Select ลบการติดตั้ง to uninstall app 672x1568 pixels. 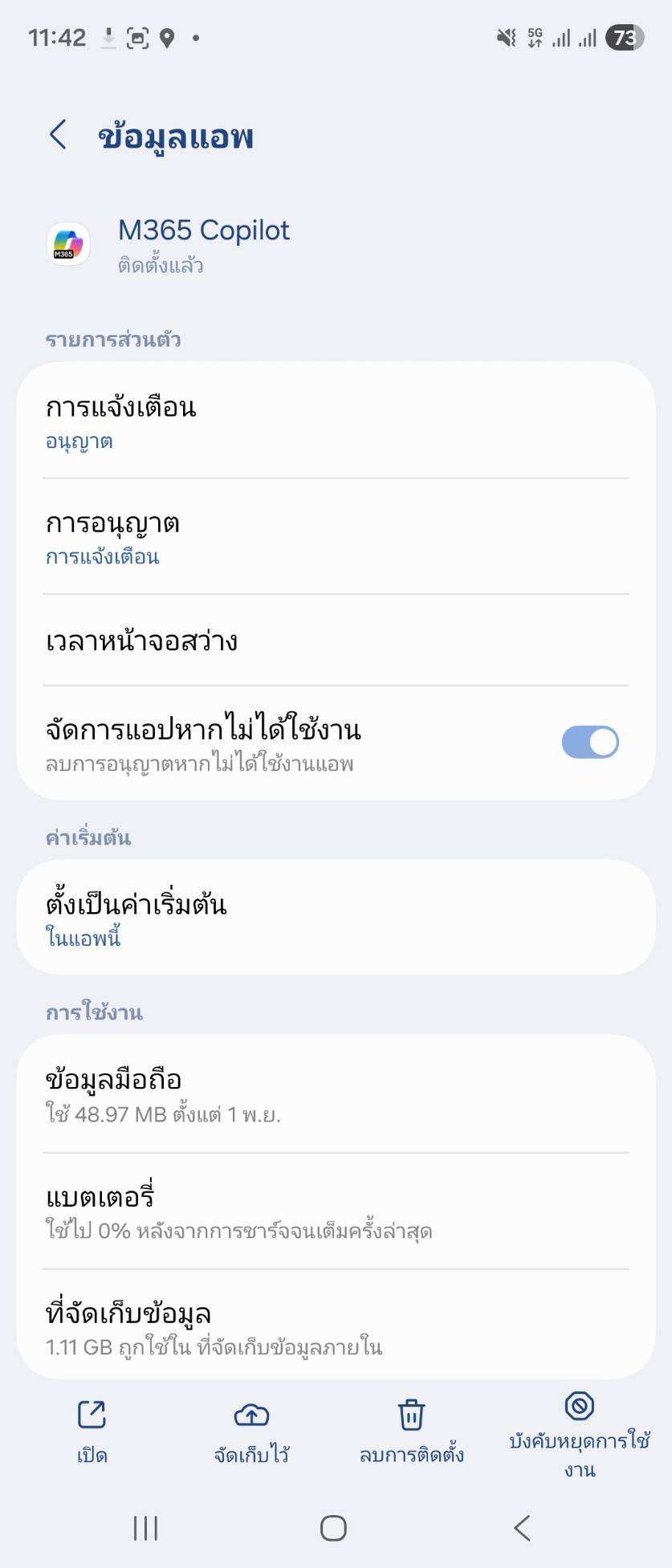[411, 1431]
